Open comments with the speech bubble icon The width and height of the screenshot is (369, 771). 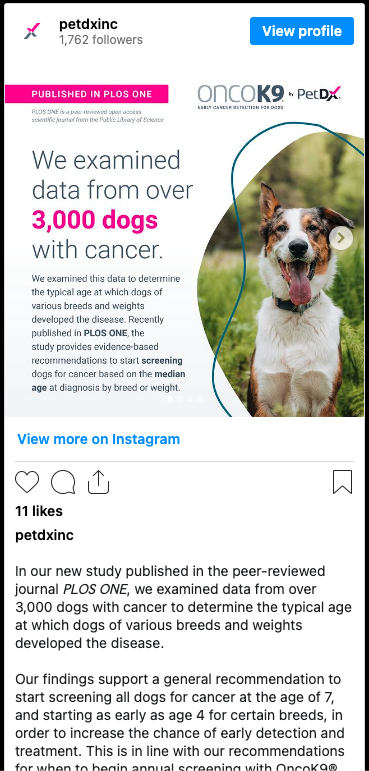[63, 482]
